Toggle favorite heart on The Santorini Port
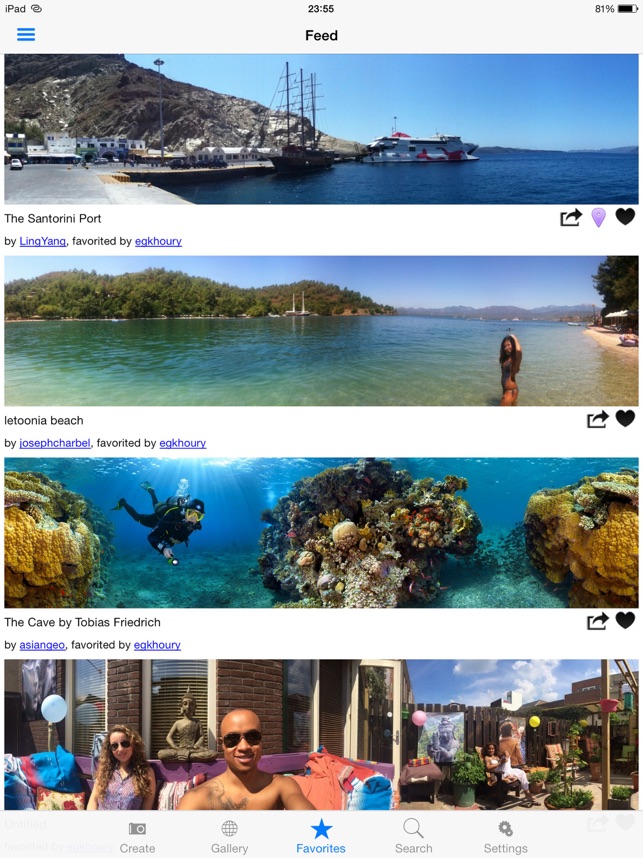 tap(625, 217)
